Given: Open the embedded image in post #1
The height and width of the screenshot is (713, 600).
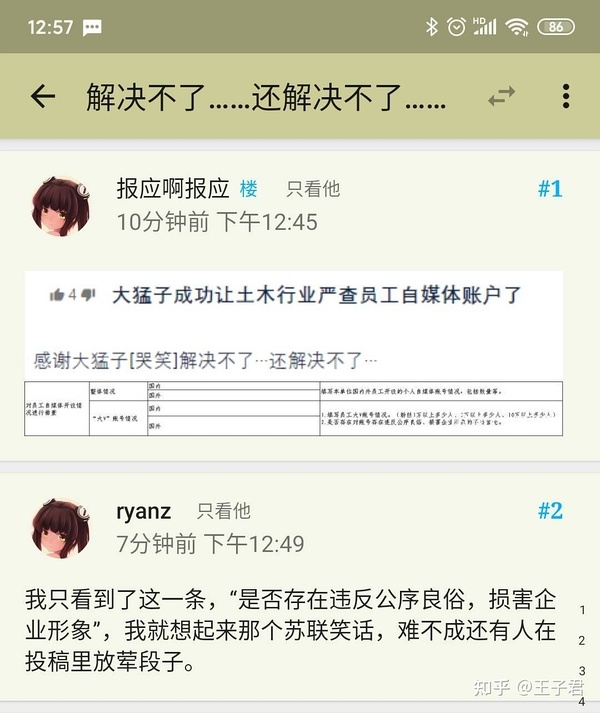Looking at the screenshot, I should (293, 353).
